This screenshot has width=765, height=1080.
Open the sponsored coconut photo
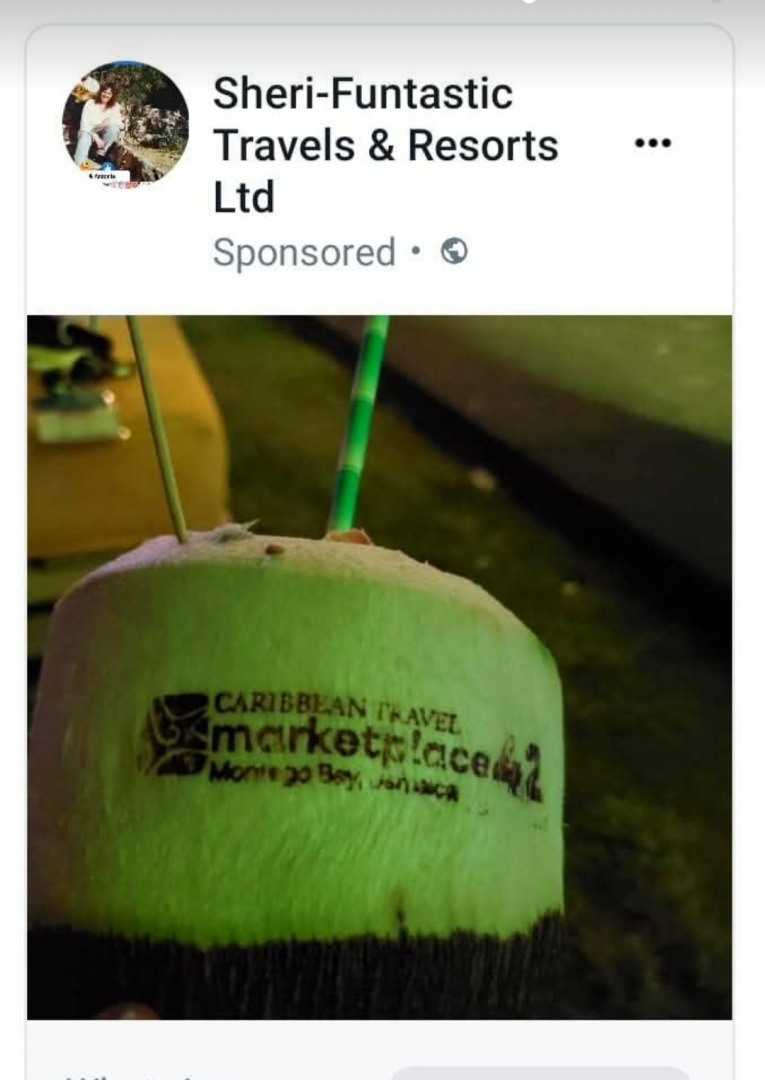379,667
